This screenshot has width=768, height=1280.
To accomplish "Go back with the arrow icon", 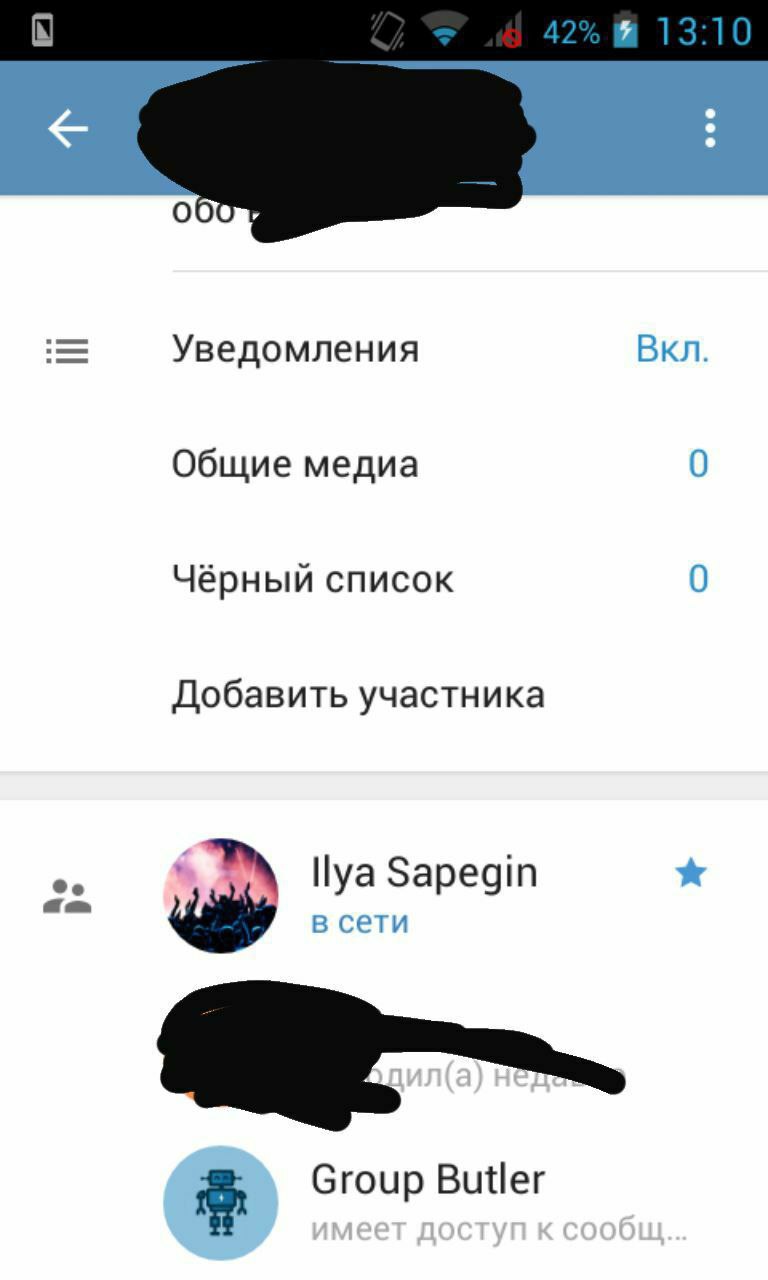I will pos(68,129).
